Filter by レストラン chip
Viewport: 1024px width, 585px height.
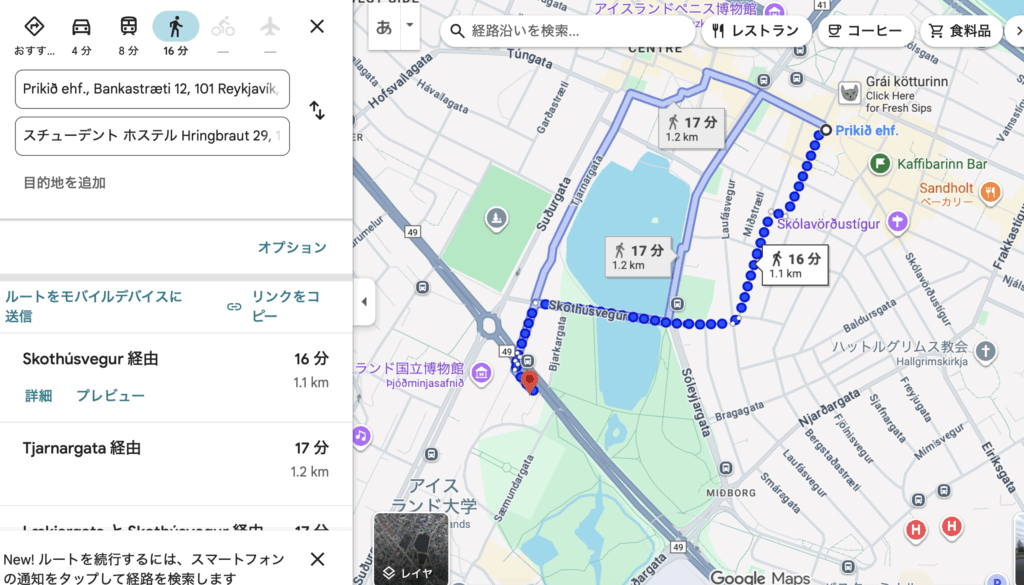[x=755, y=31]
